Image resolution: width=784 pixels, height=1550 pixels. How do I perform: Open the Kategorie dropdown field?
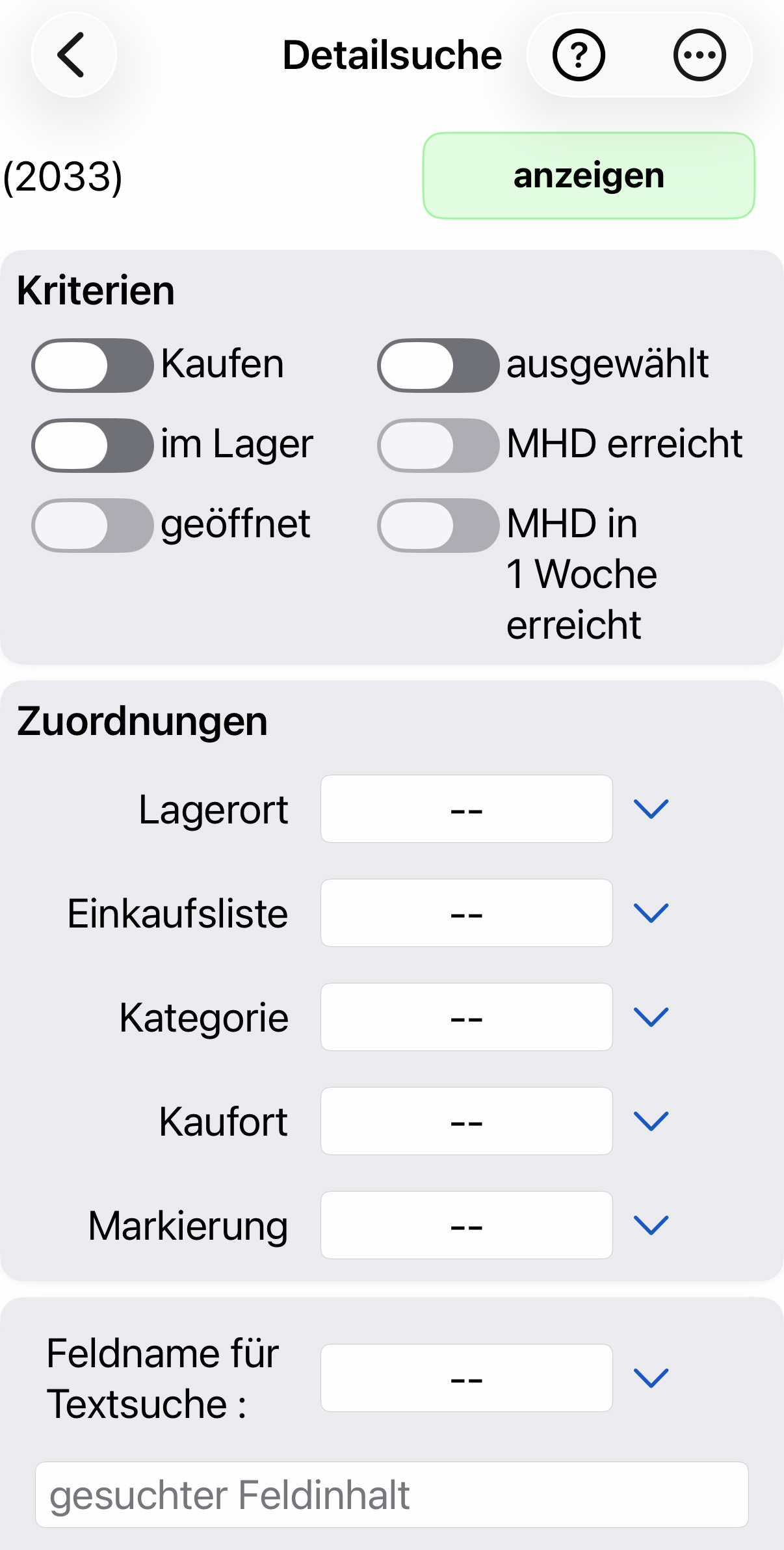tap(466, 1017)
